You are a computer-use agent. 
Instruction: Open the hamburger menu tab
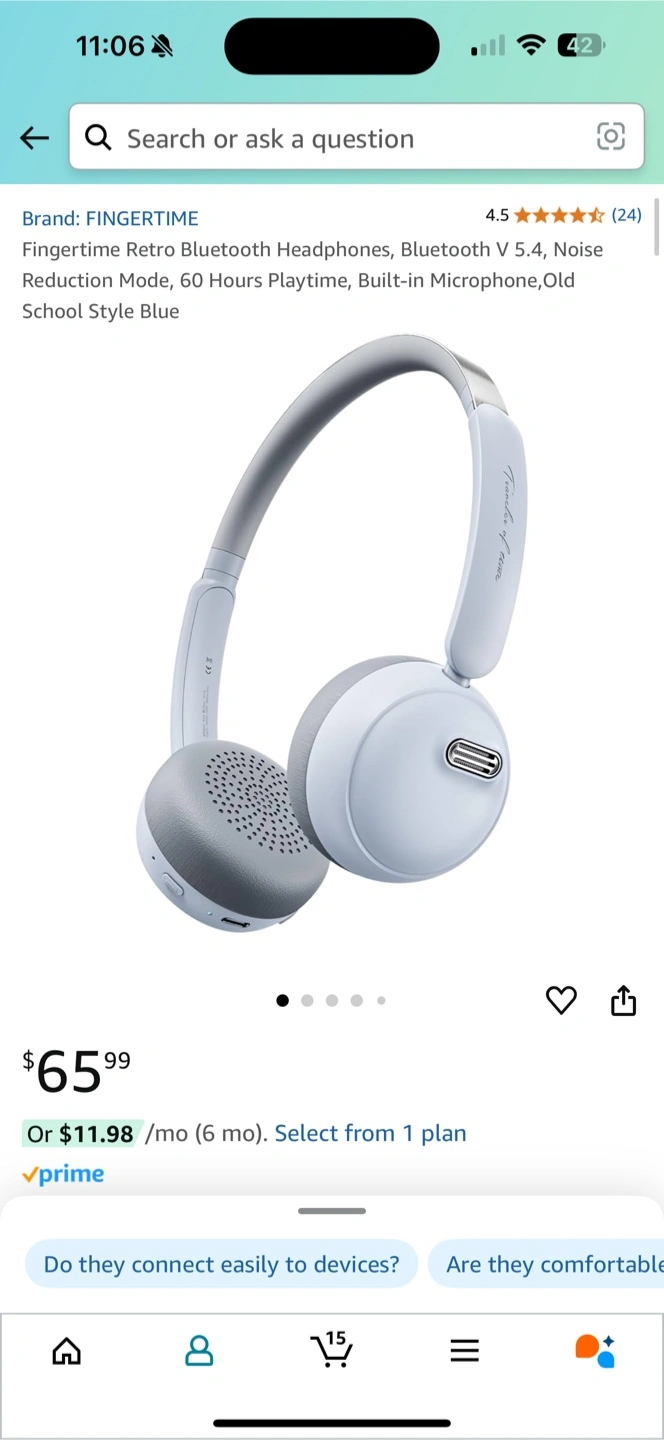pos(464,1351)
